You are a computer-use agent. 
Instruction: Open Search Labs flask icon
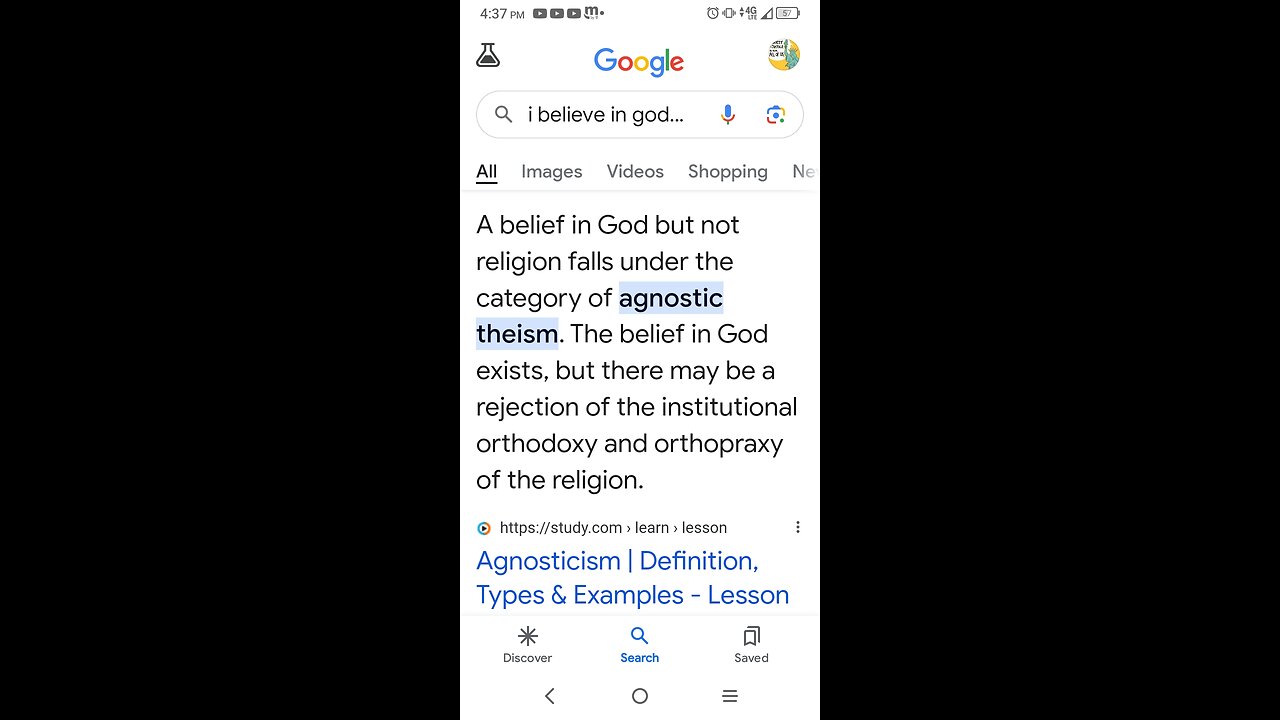tap(488, 56)
